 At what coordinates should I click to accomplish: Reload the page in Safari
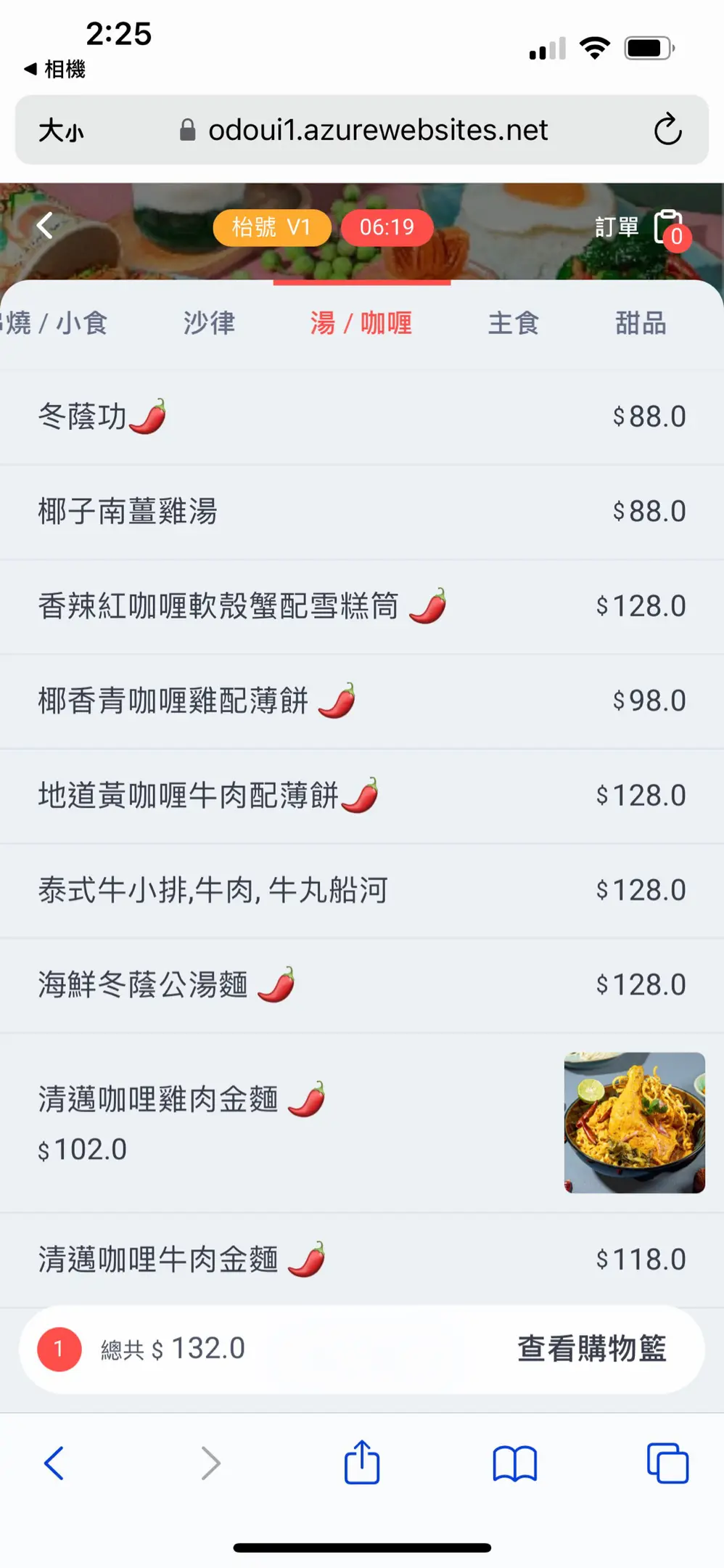click(x=667, y=130)
